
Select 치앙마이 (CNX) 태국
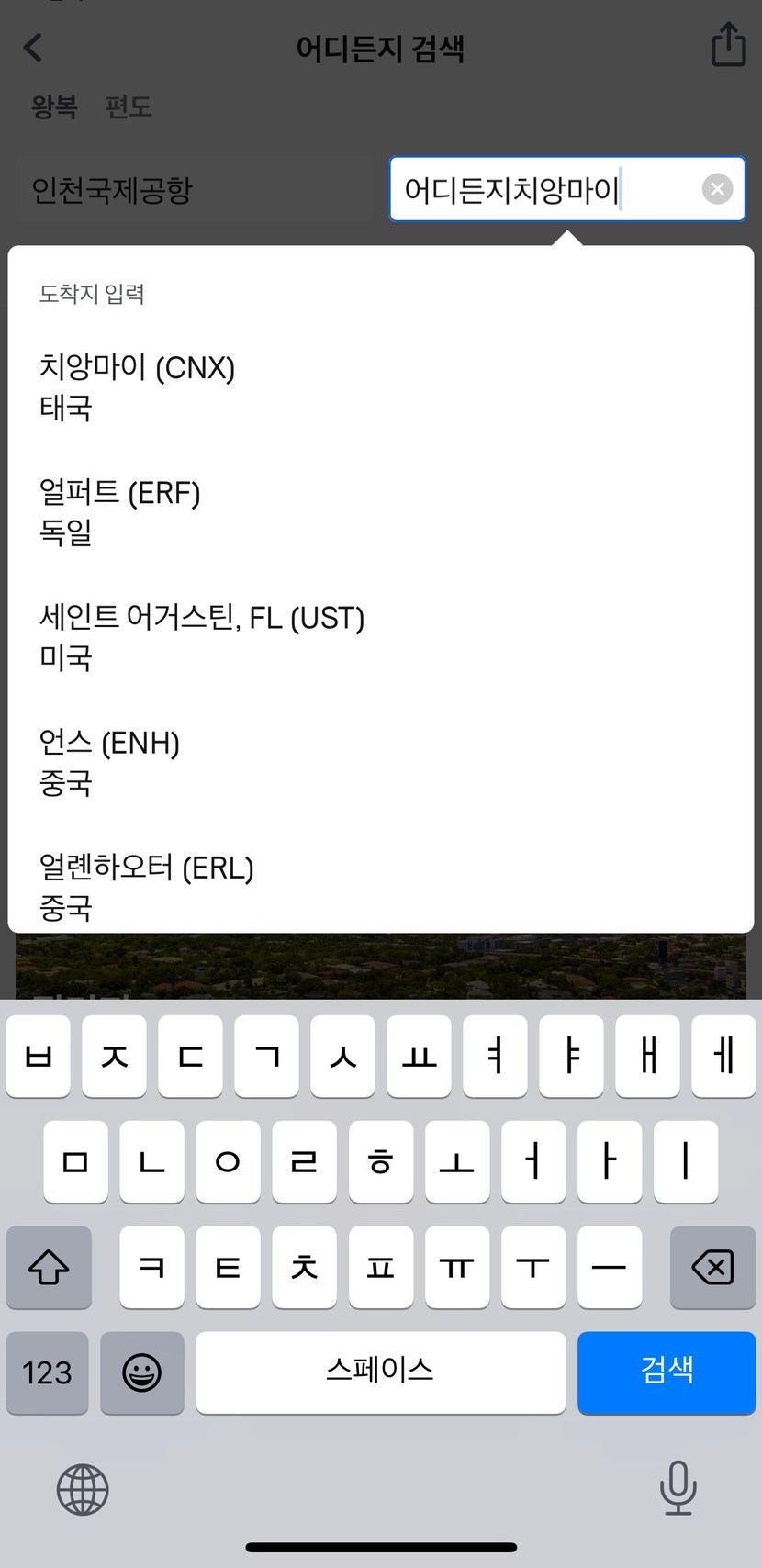pyautogui.click(x=380, y=386)
